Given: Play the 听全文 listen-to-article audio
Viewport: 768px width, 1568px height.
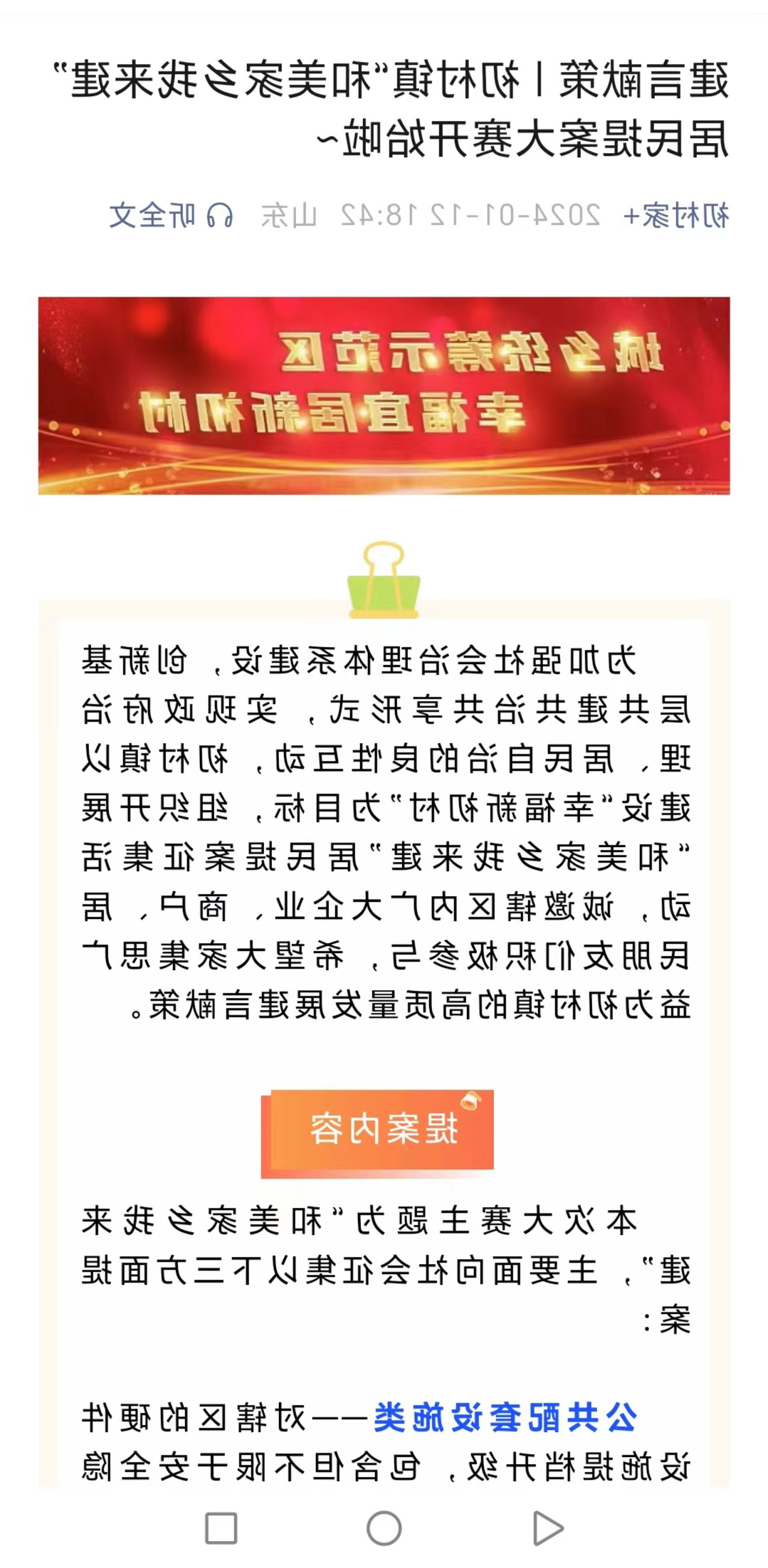Looking at the screenshot, I should [171, 215].
